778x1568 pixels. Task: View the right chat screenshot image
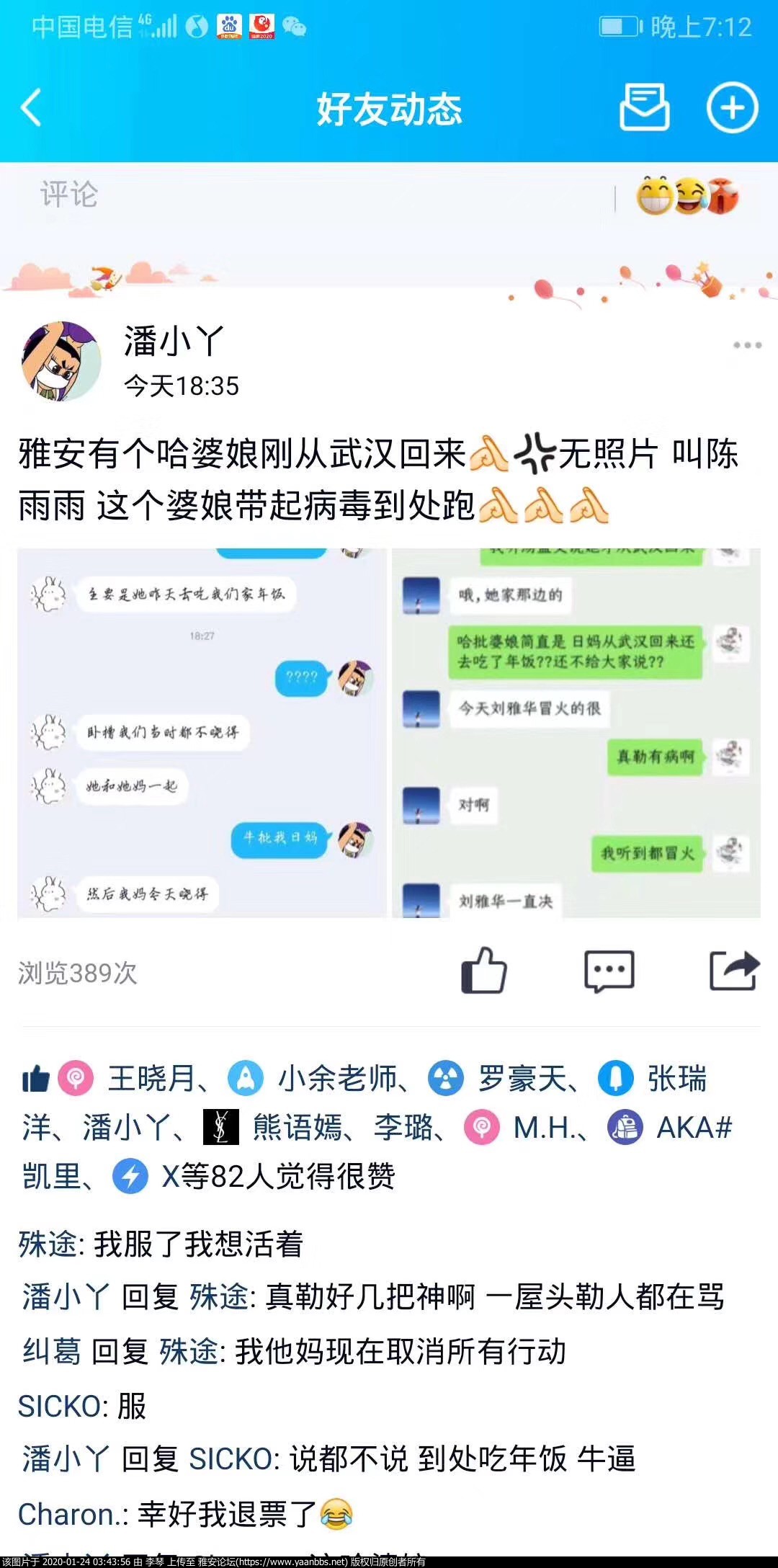pos(576,732)
